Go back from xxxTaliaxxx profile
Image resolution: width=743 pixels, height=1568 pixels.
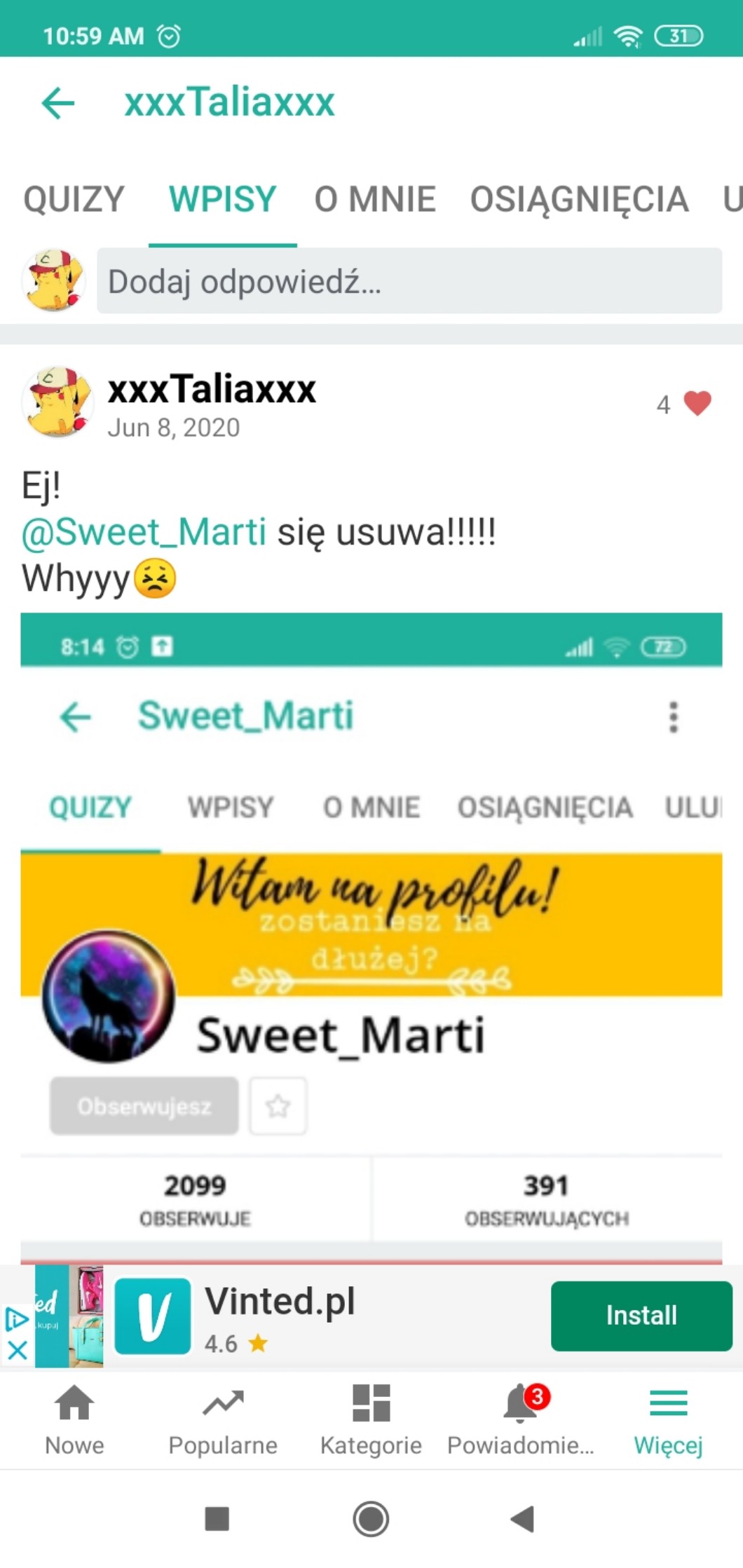point(58,104)
